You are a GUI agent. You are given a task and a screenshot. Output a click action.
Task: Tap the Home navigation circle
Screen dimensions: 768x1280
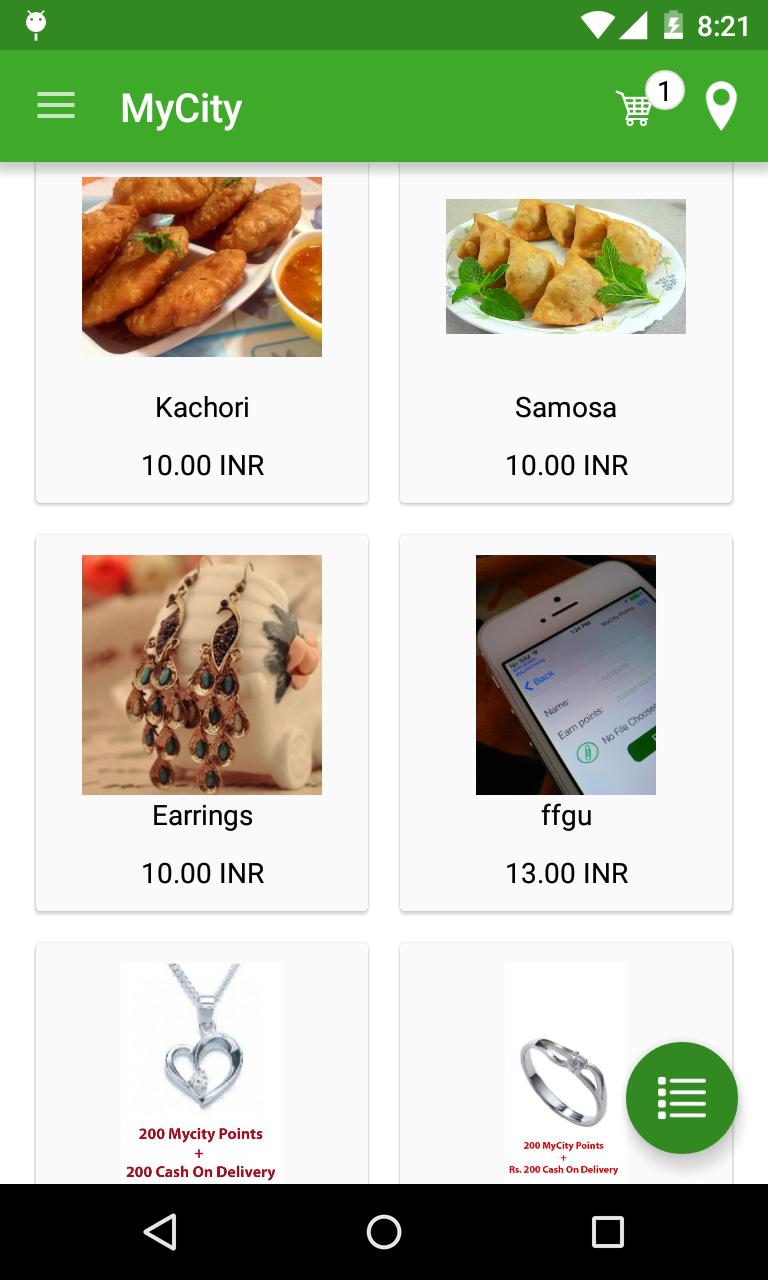tap(384, 1232)
